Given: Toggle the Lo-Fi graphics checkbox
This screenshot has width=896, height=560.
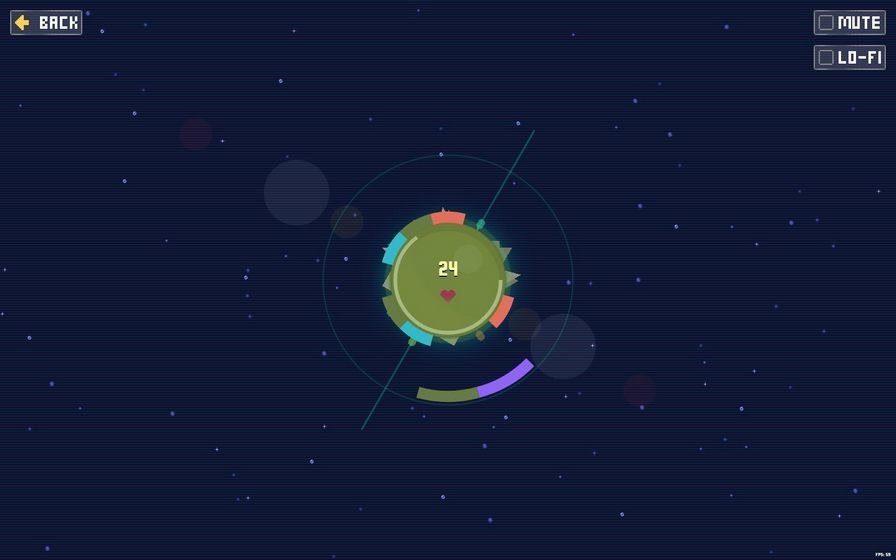Looking at the screenshot, I should coord(826,57).
